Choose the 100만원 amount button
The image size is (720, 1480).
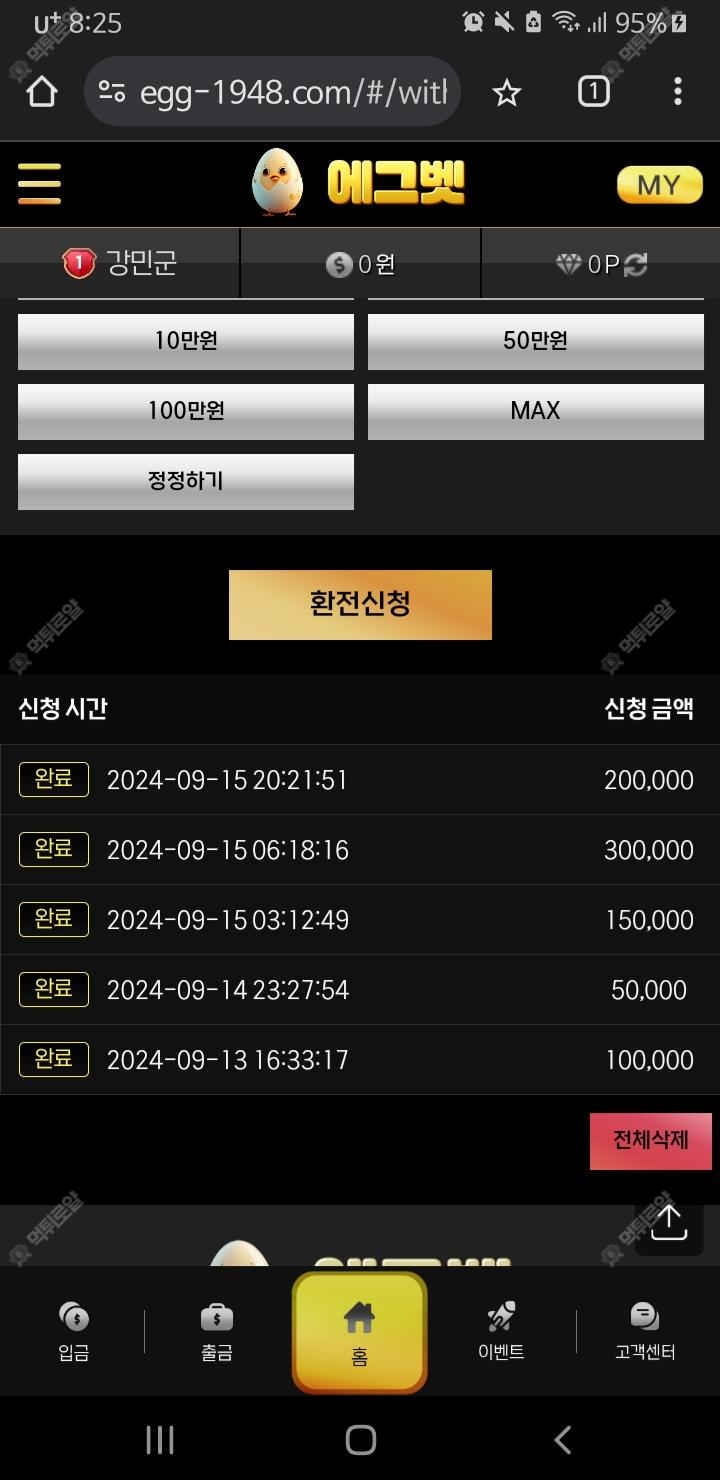point(186,411)
